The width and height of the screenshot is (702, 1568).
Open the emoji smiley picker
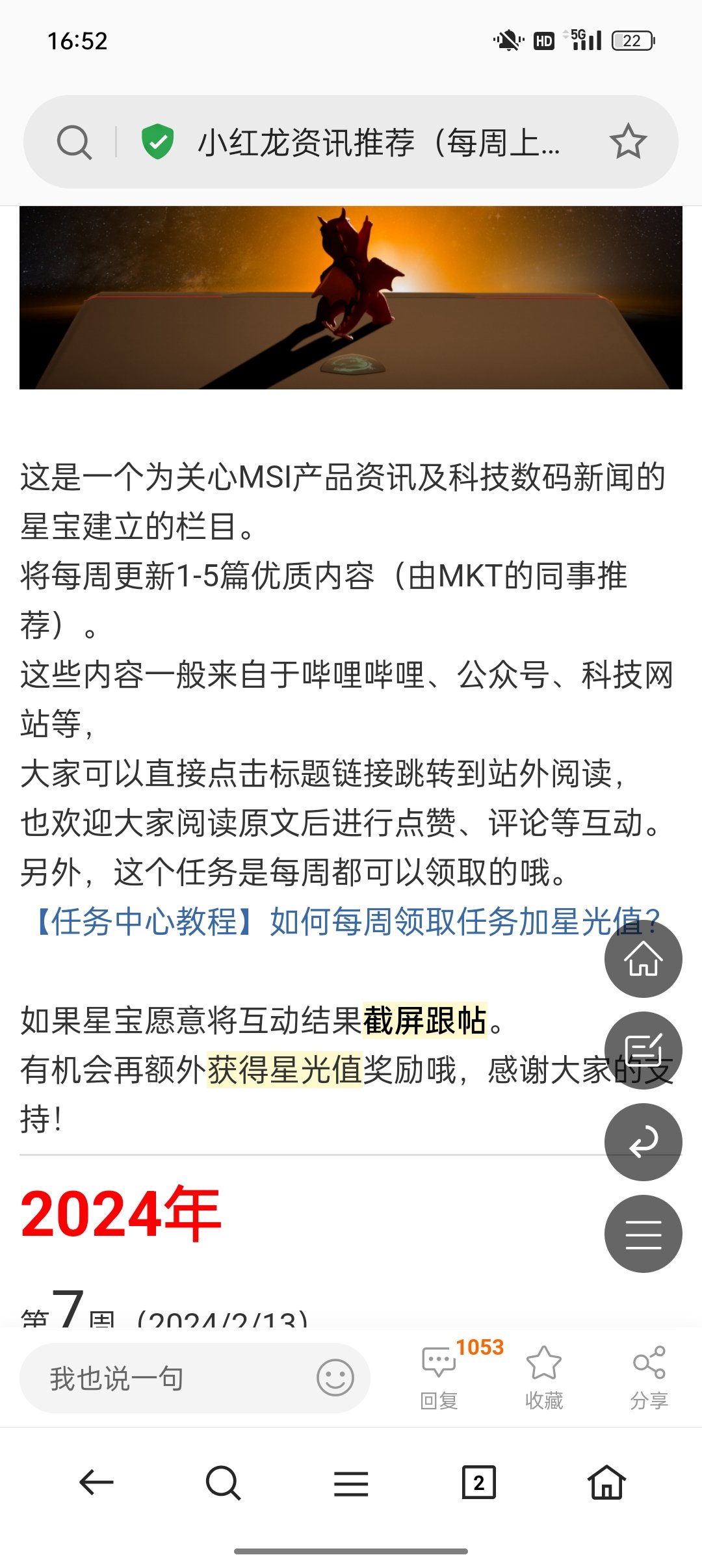[x=335, y=1378]
